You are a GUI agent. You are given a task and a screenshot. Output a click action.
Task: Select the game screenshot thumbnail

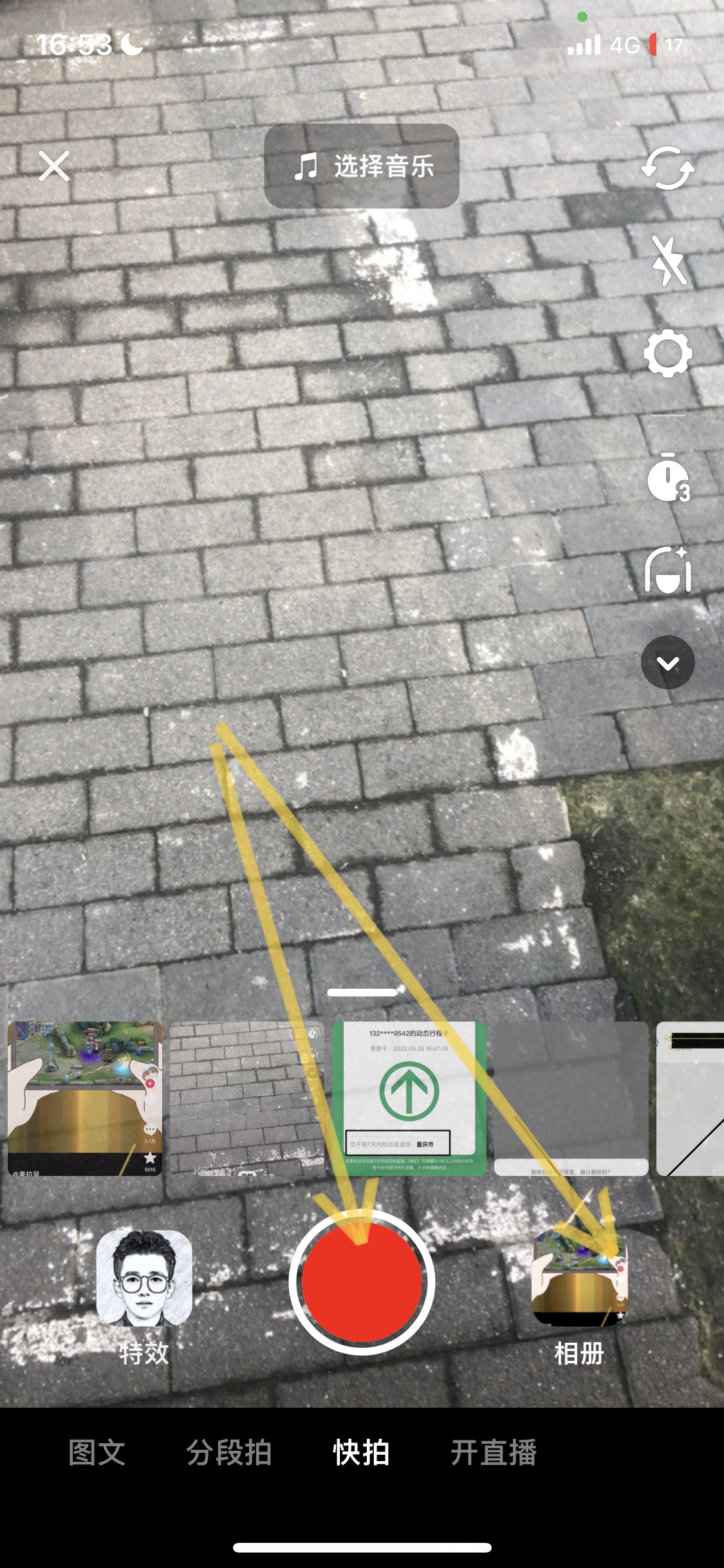pyautogui.click(x=85, y=1098)
